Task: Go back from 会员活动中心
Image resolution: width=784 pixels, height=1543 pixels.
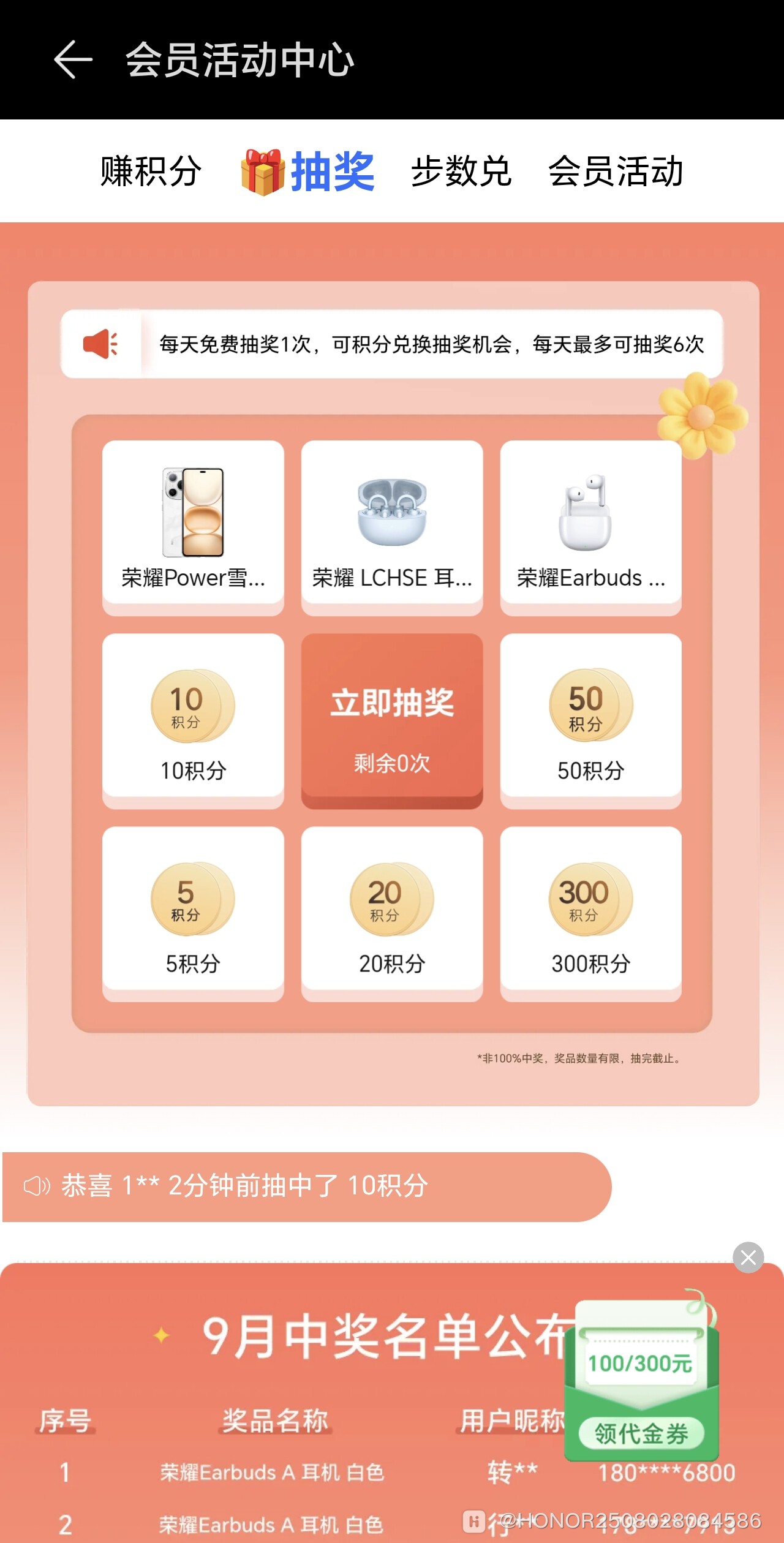Action: click(73, 60)
